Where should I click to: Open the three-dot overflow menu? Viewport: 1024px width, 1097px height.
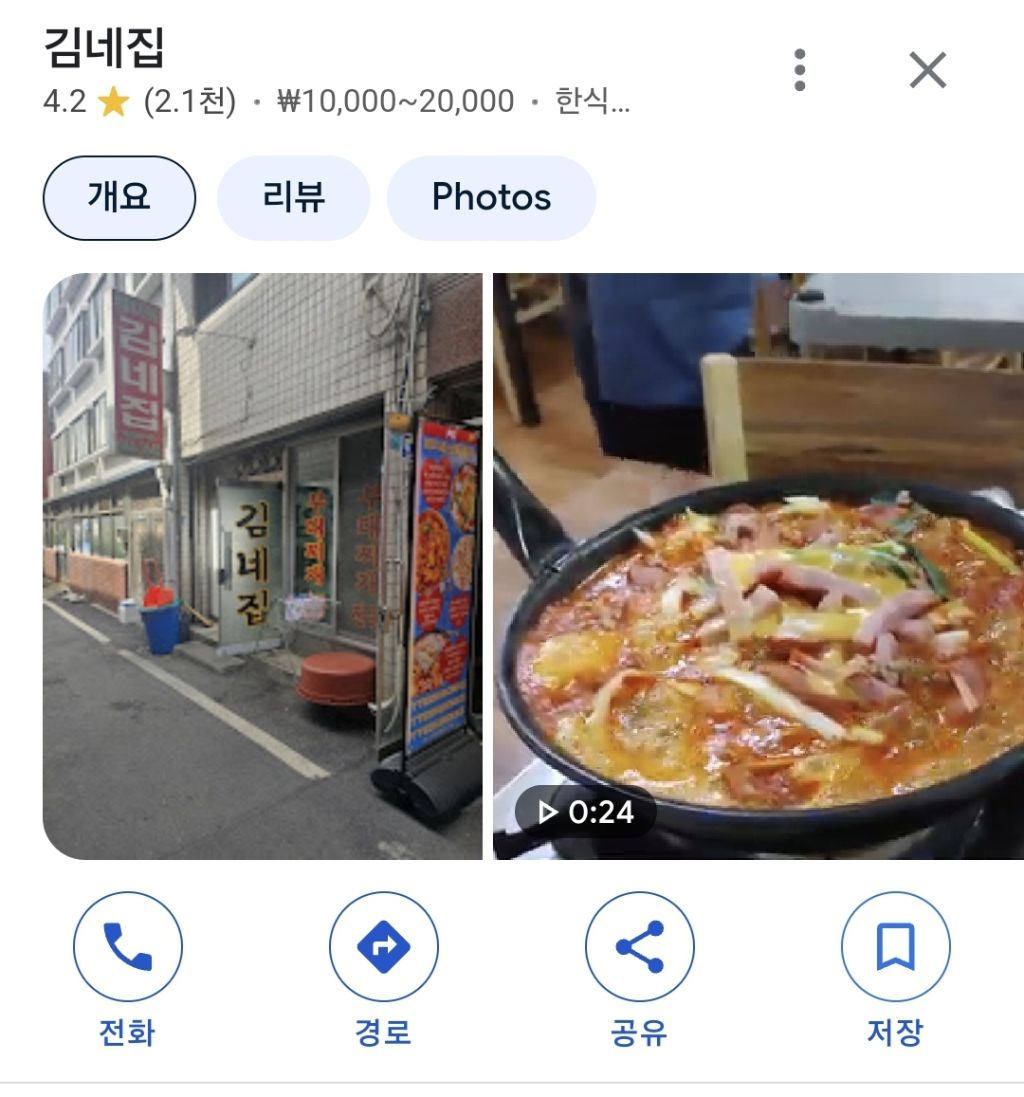coord(799,70)
